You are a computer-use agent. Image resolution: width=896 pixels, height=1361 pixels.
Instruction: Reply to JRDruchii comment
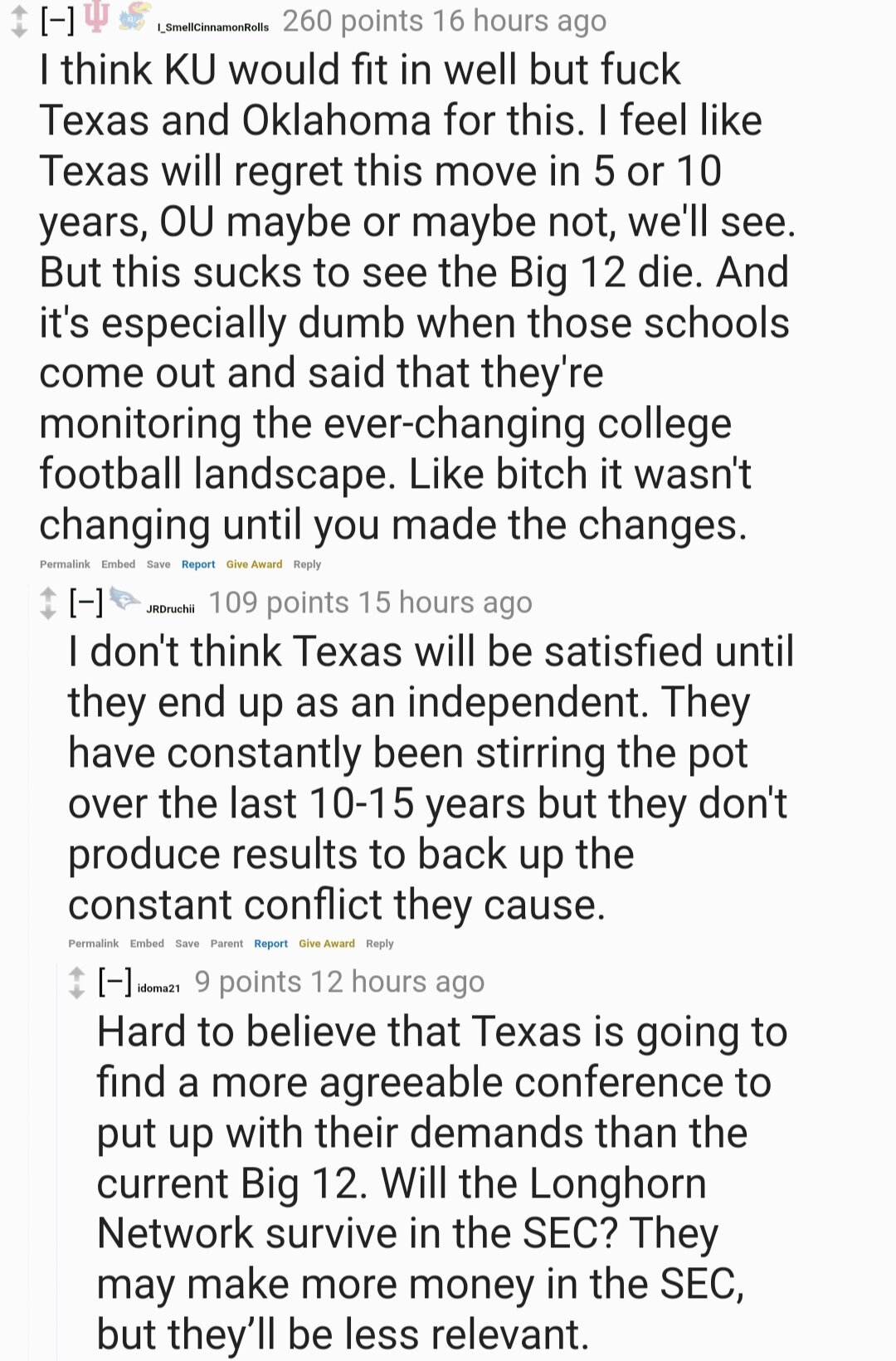click(379, 944)
